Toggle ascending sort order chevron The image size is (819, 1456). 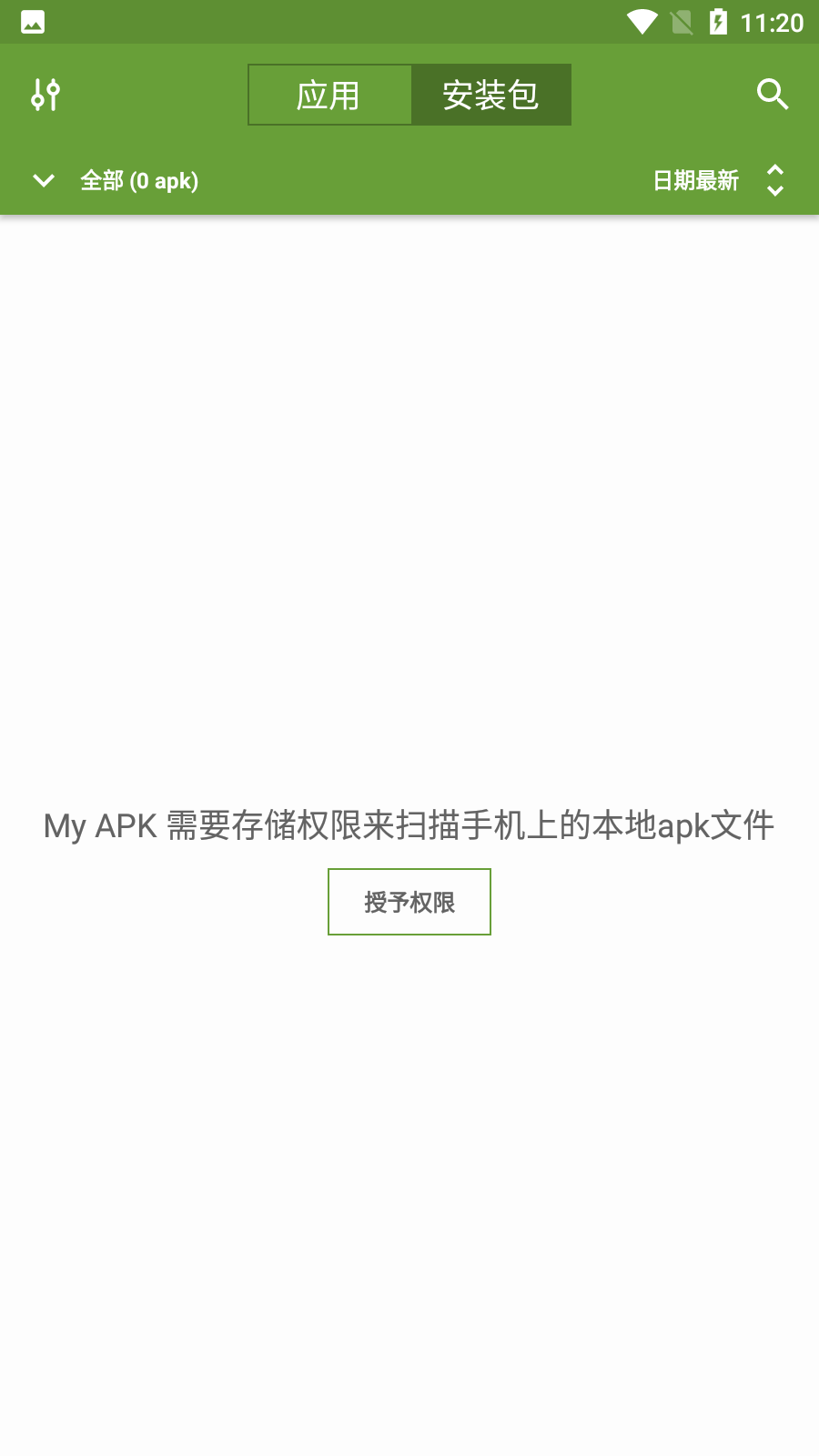(775, 168)
